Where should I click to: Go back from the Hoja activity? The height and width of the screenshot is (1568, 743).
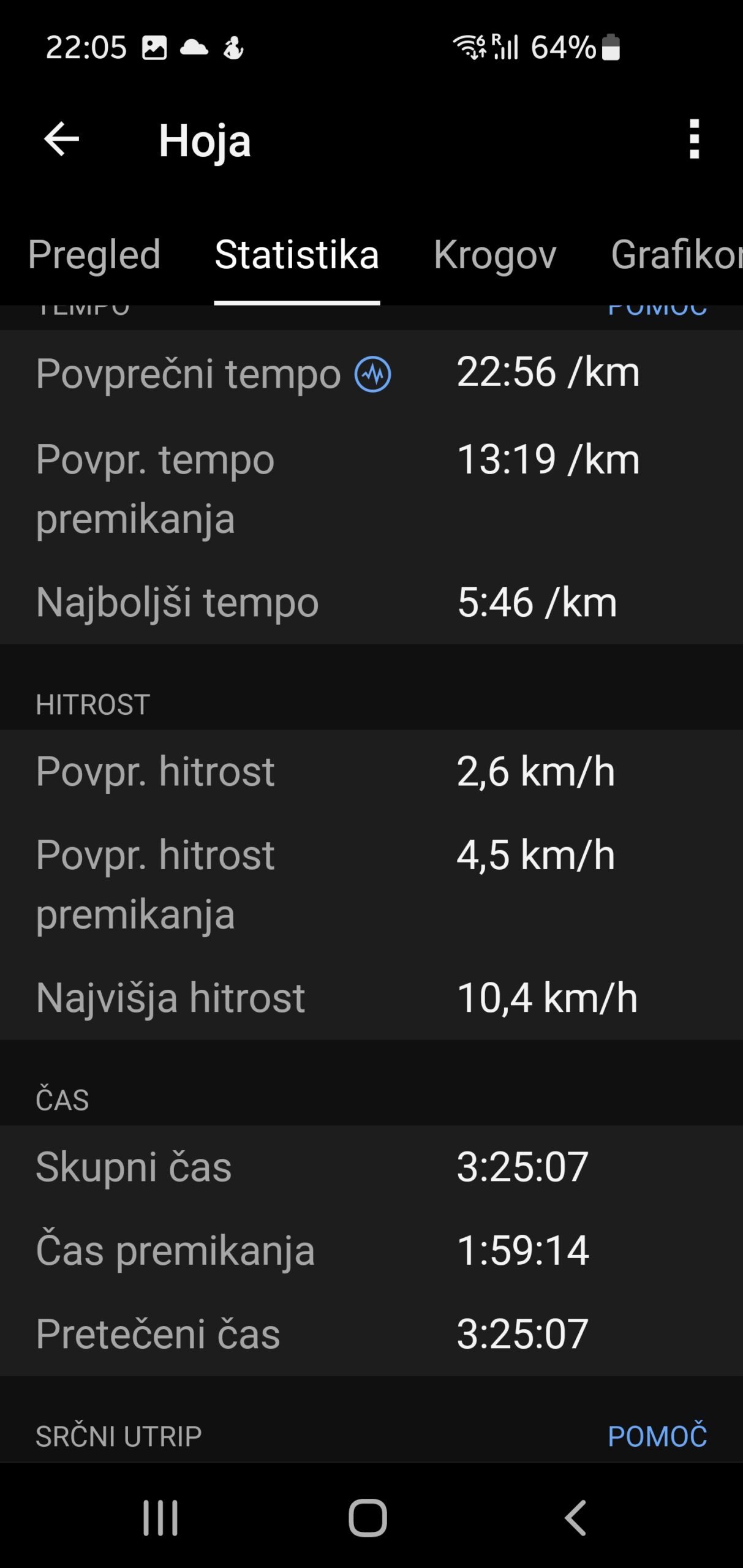[62, 139]
